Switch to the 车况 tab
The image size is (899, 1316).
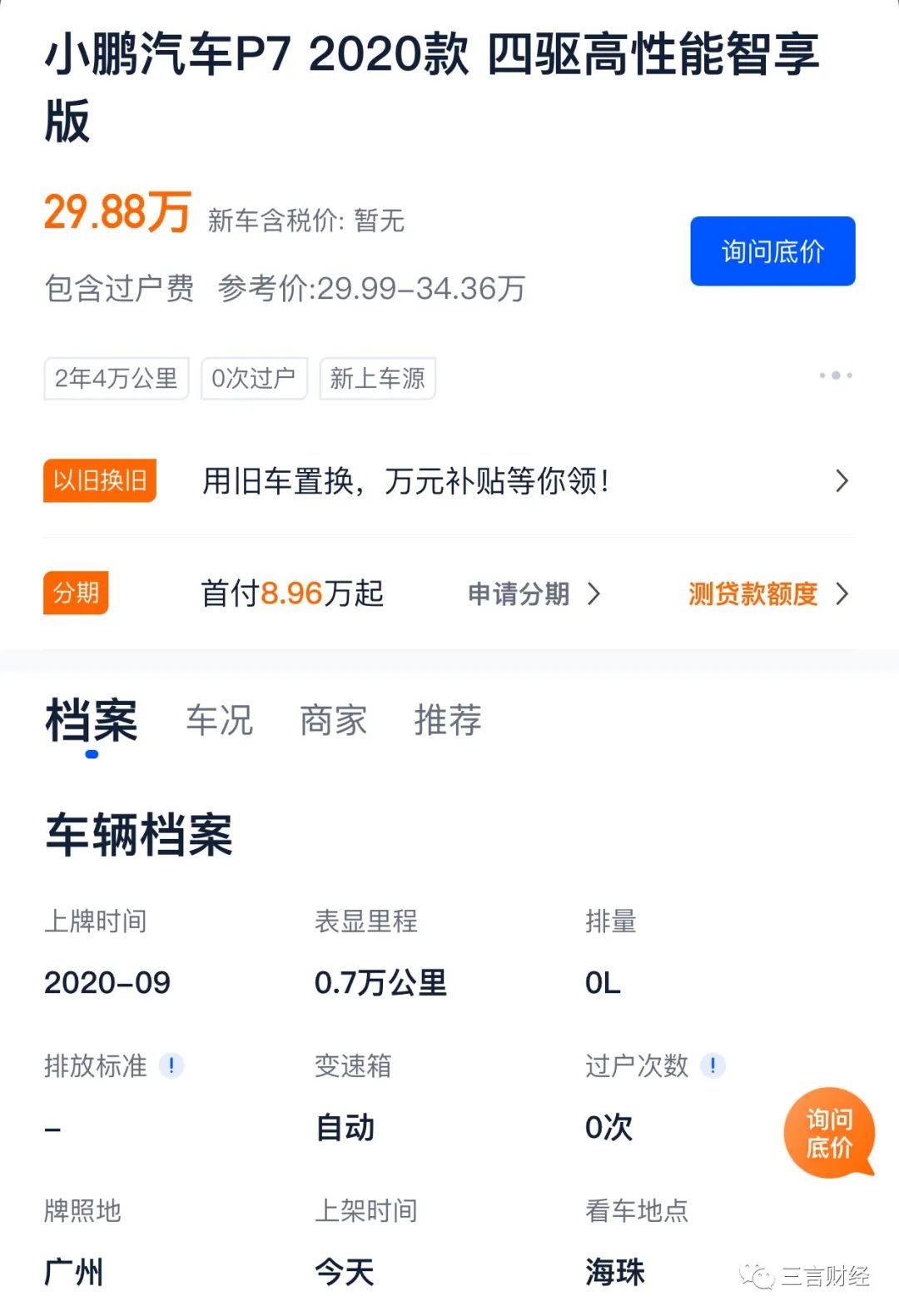tap(219, 720)
